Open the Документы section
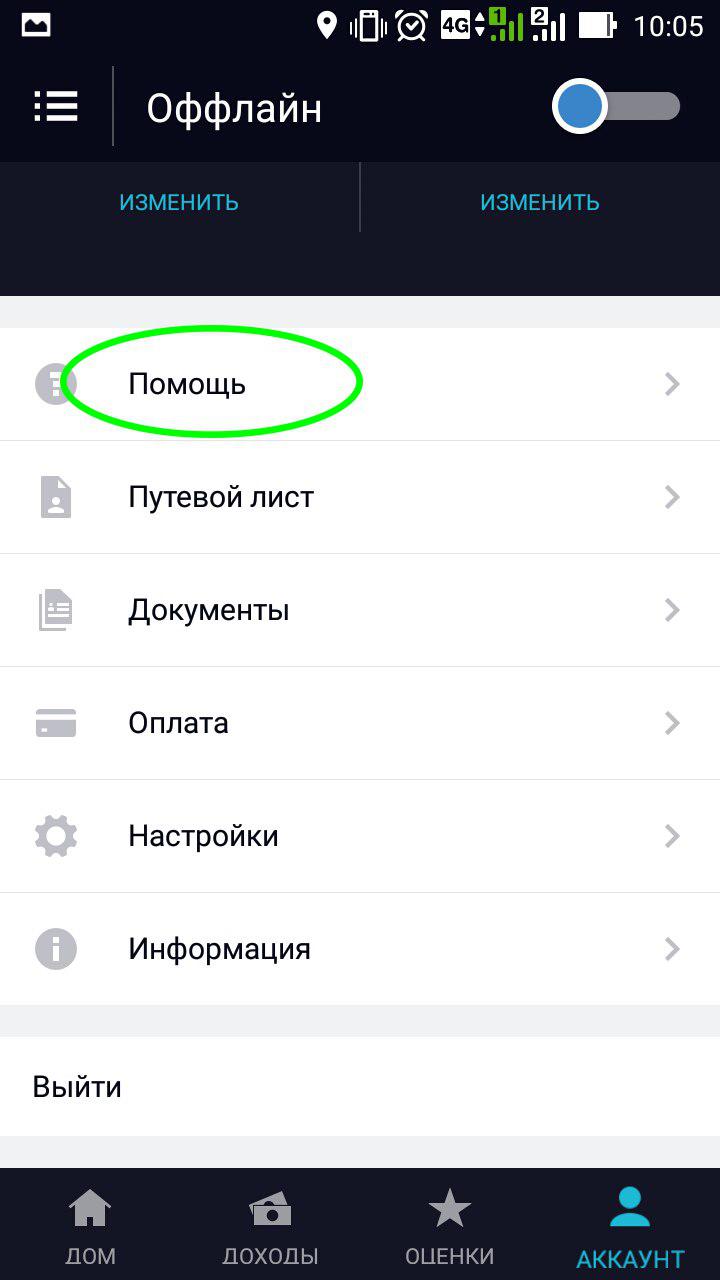This screenshot has width=720, height=1280. (x=360, y=610)
